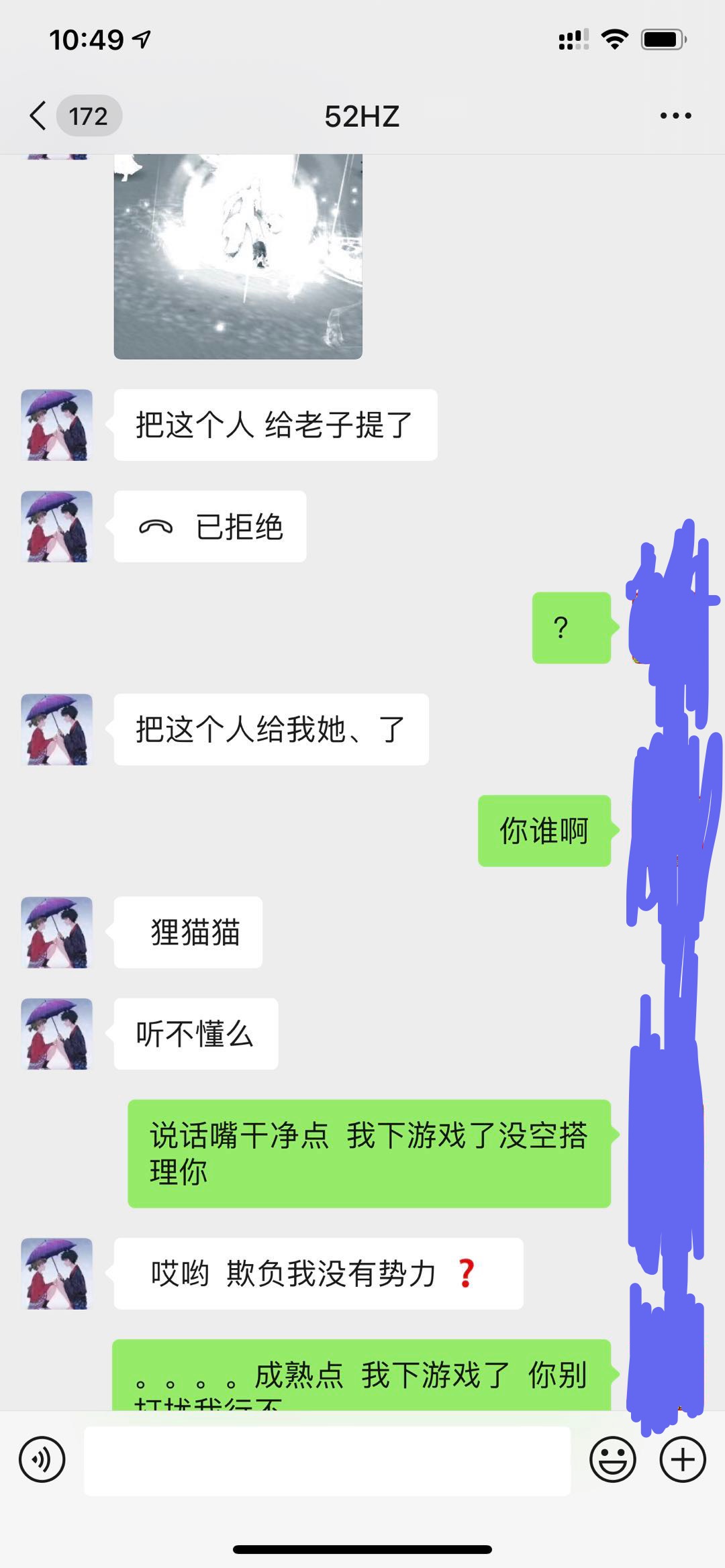Tap the 已拒绝 declined call message
This screenshot has height=1568, width=725.
coord(210,527)
